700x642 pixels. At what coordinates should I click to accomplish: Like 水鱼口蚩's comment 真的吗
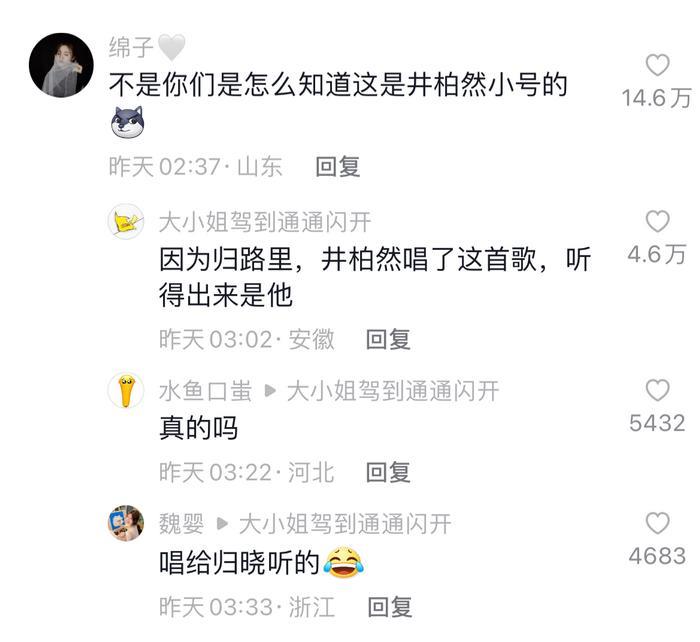pos(657,390)
